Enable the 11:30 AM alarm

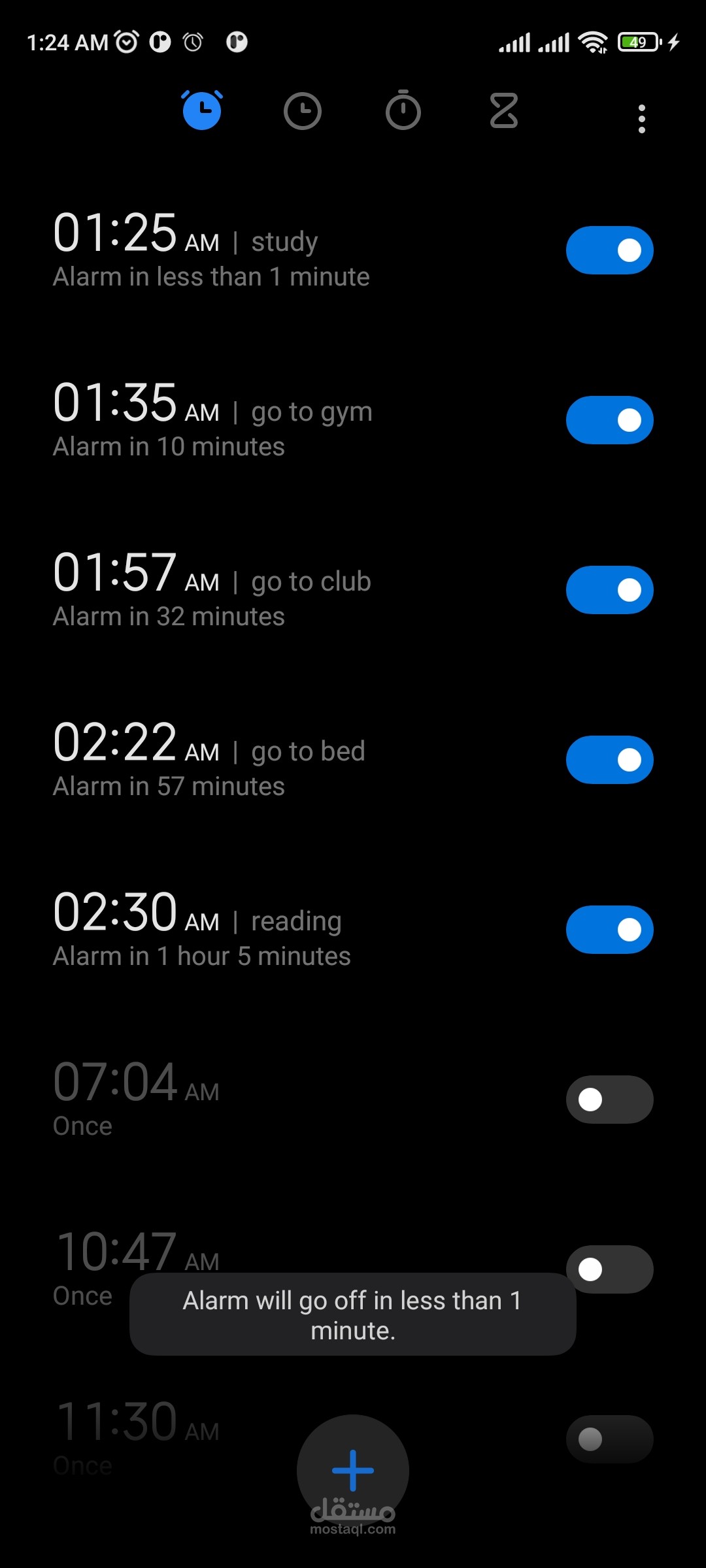(609, 1439)
